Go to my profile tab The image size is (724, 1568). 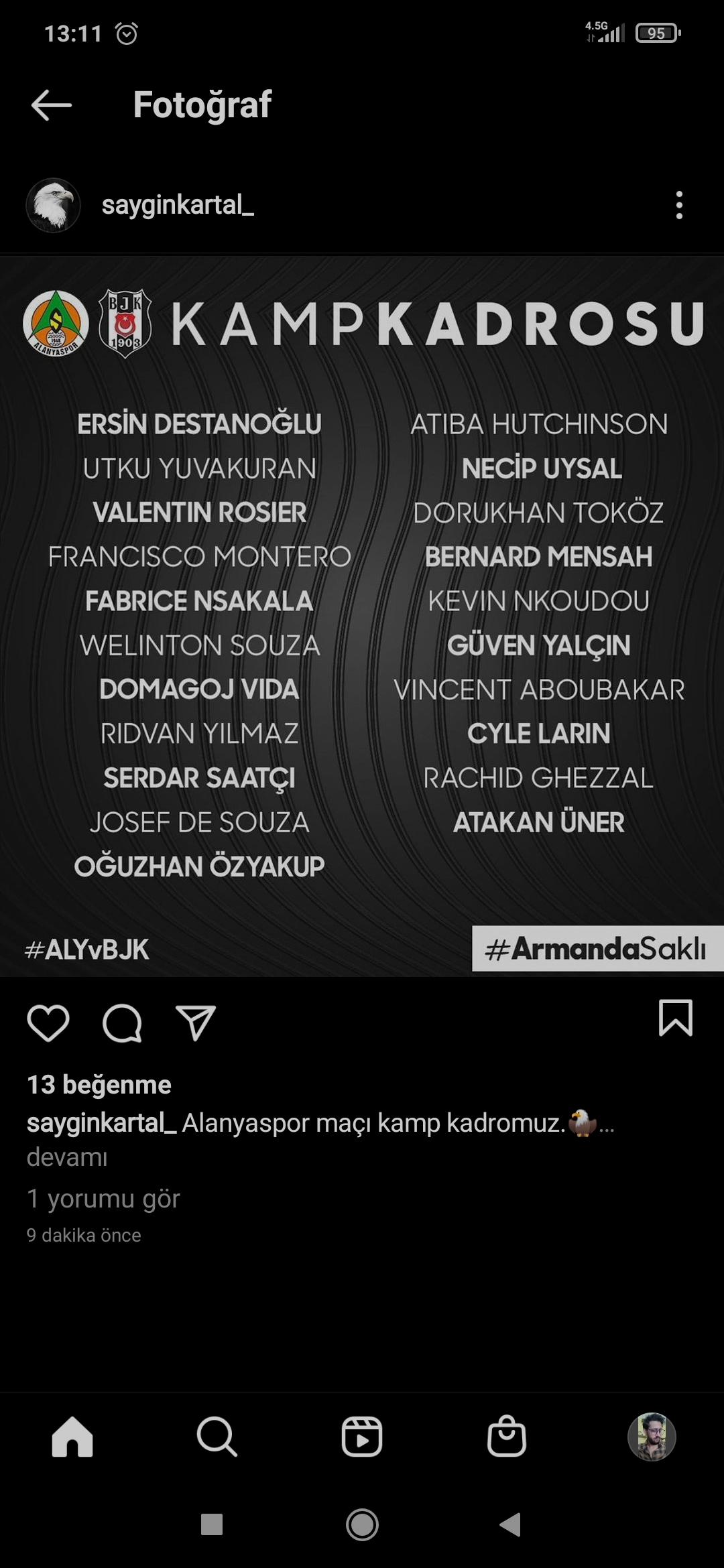pos(652,1437)
